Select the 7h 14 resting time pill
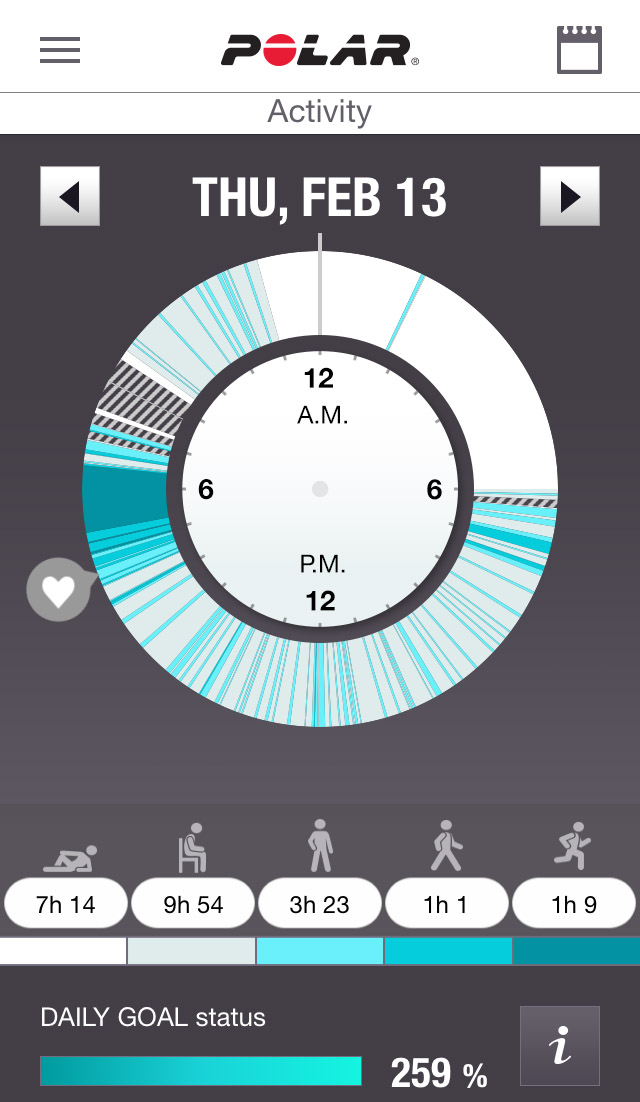 pos(66,904)
